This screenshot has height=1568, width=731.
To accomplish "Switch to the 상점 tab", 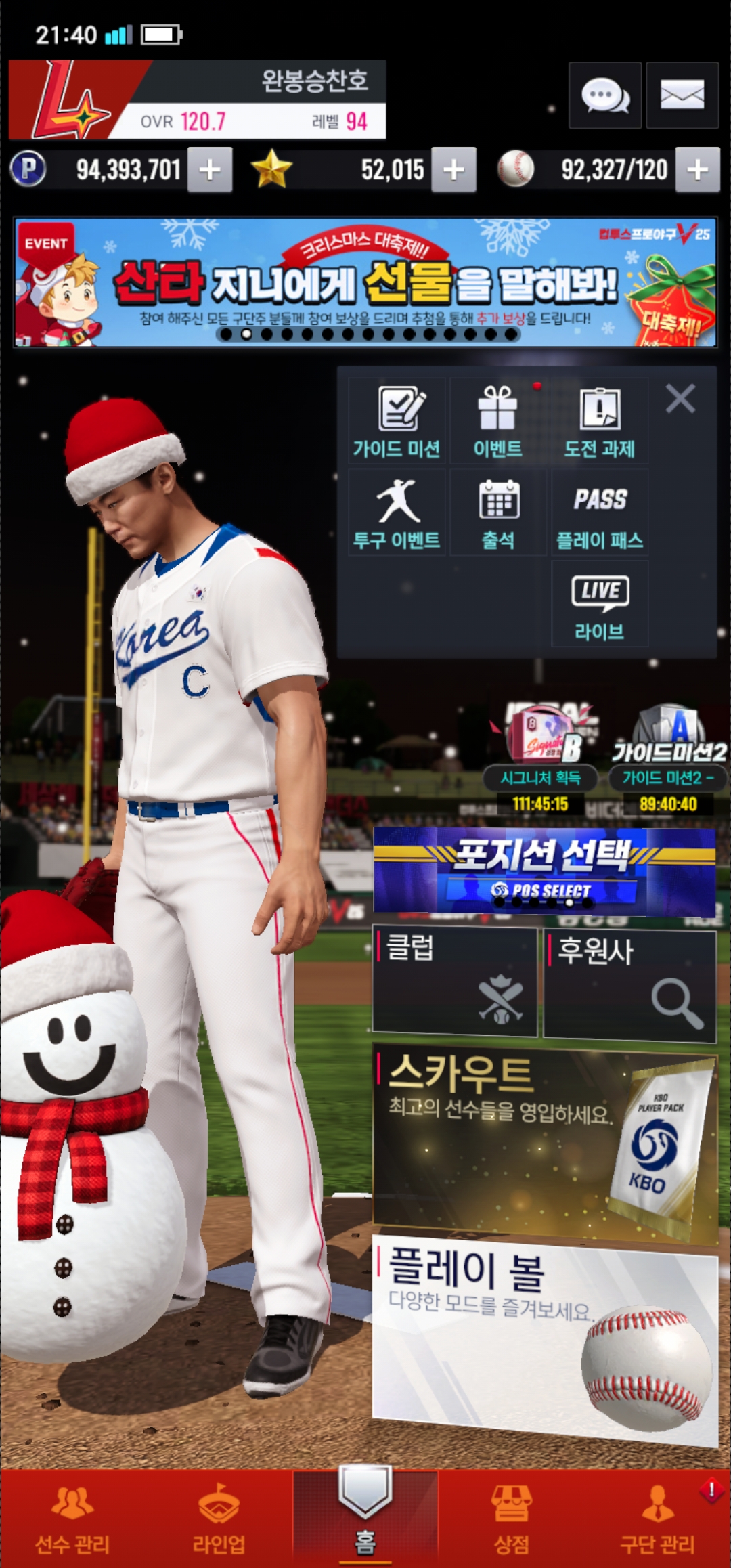I will (512, 1519).
